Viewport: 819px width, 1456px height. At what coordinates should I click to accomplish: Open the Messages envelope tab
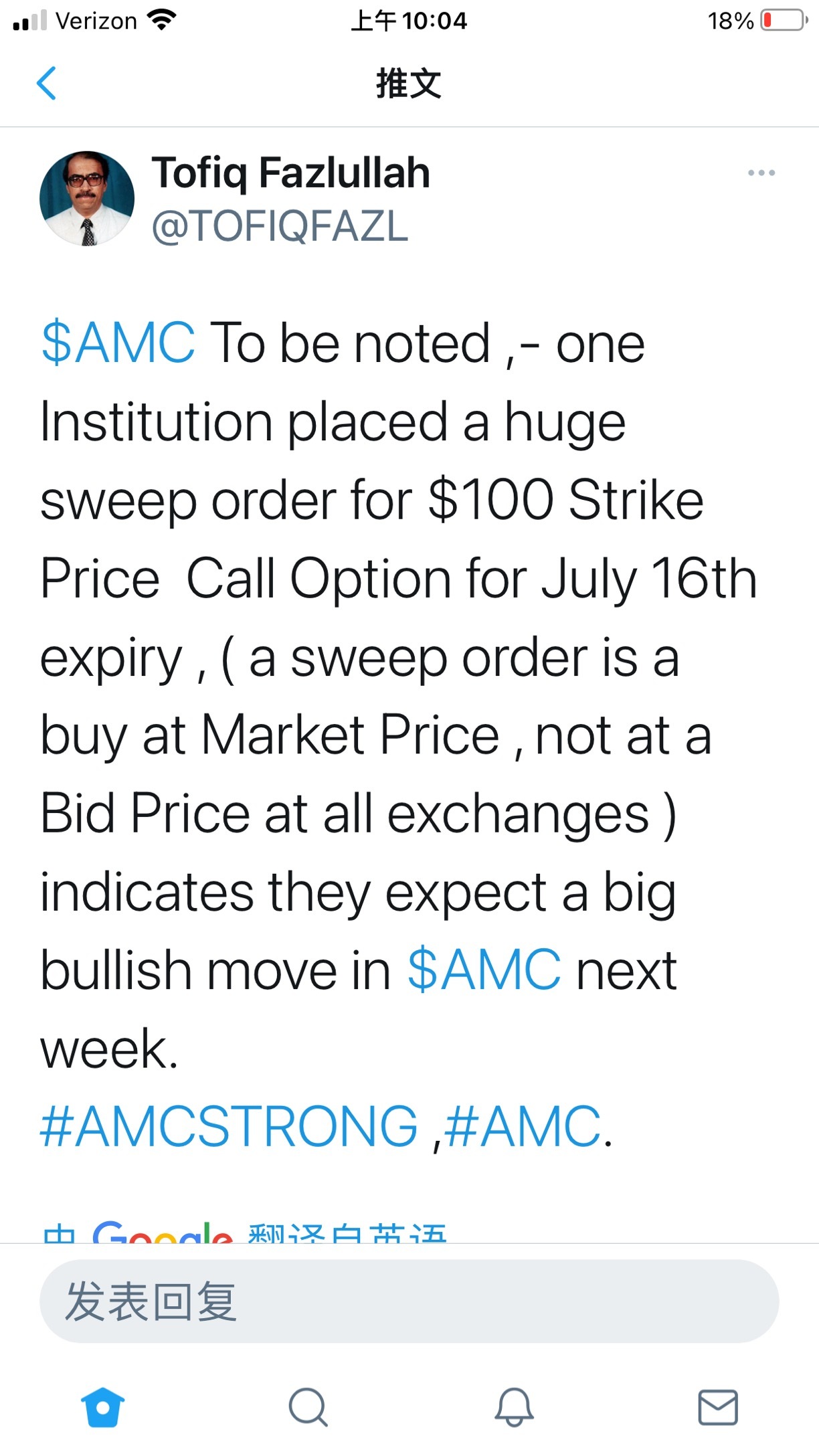pyautogui.click(x=718, y=1407)
